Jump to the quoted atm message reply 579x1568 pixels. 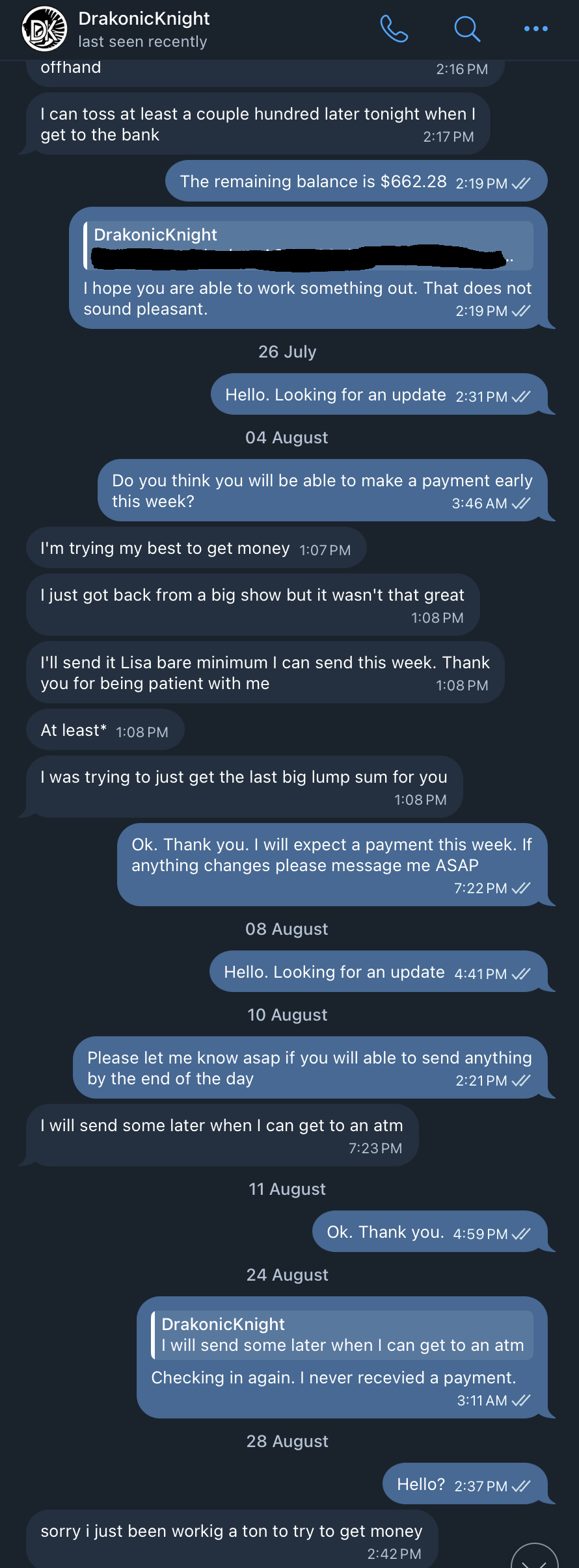point(342,1335)
